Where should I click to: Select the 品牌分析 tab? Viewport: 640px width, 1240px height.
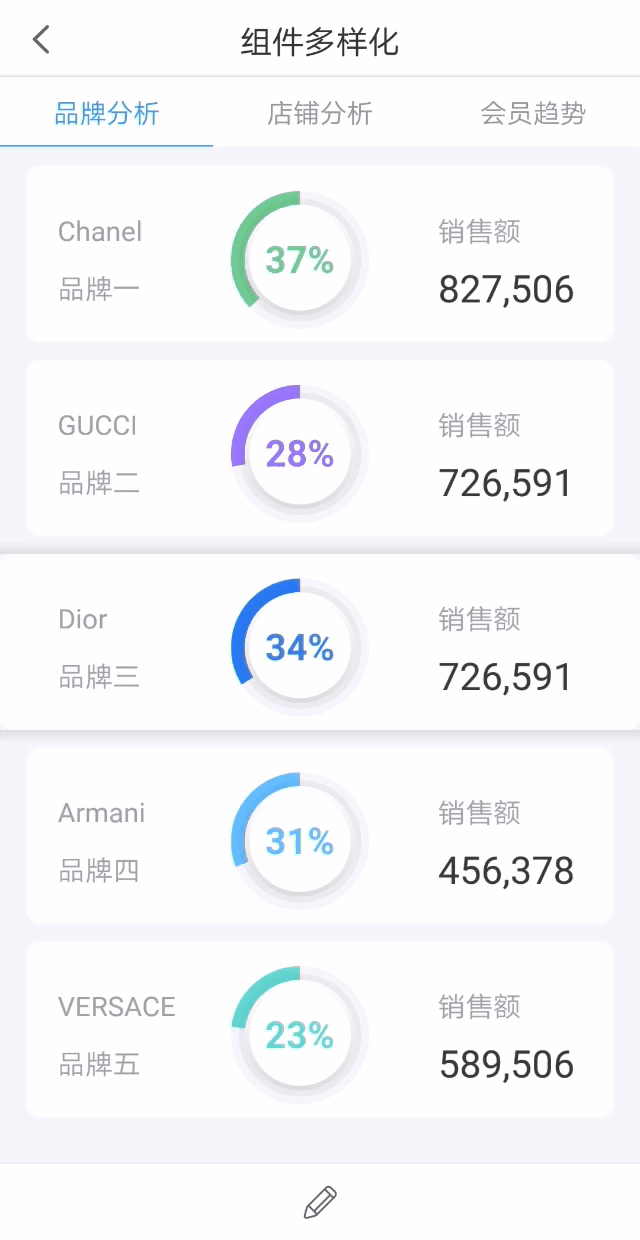pos(107,113)
